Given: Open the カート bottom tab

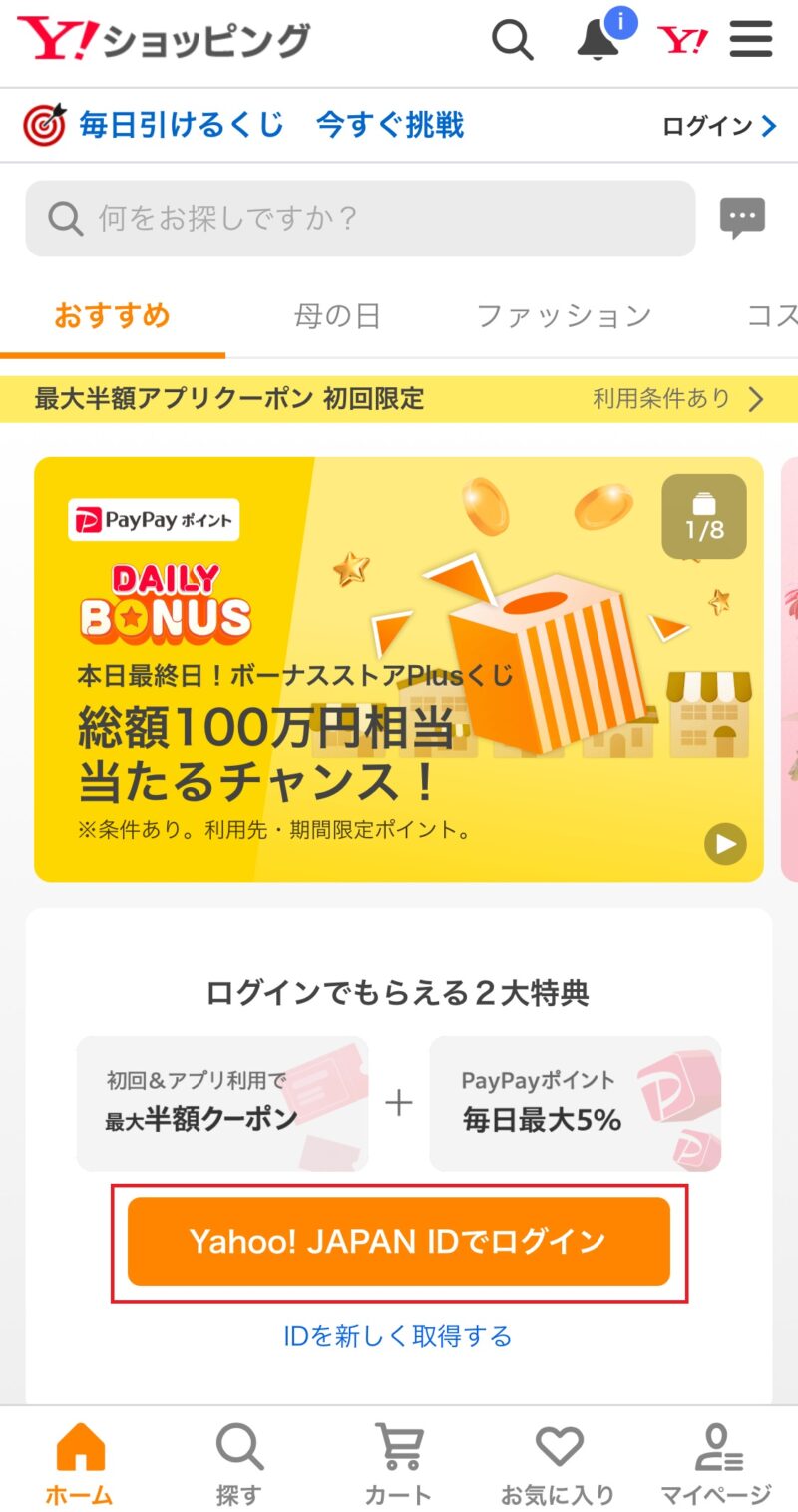Looking at the screenshot, I should (x=398, y=1463).
